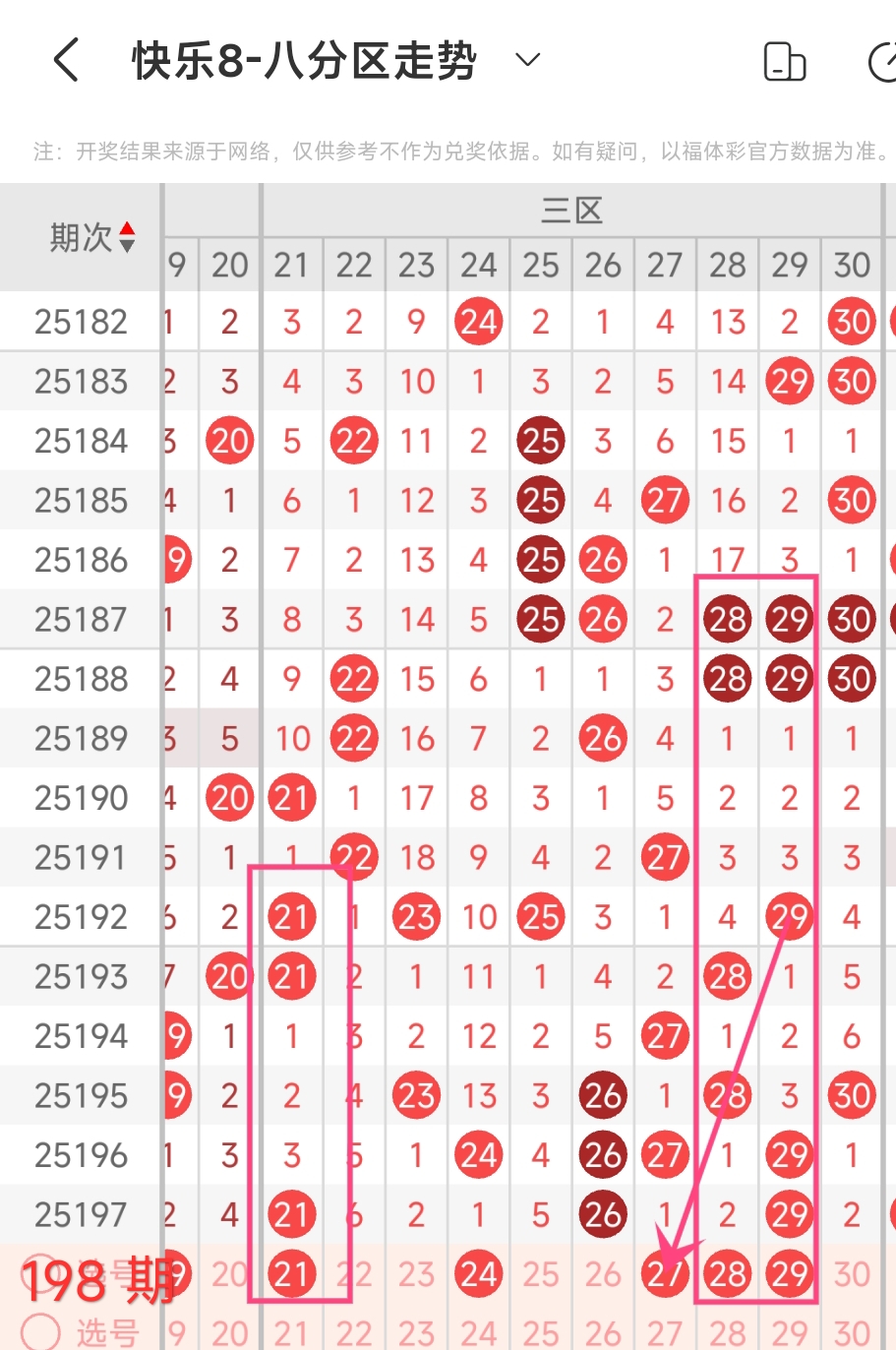Tap the screen rotation icon

[x=784, y=62]
